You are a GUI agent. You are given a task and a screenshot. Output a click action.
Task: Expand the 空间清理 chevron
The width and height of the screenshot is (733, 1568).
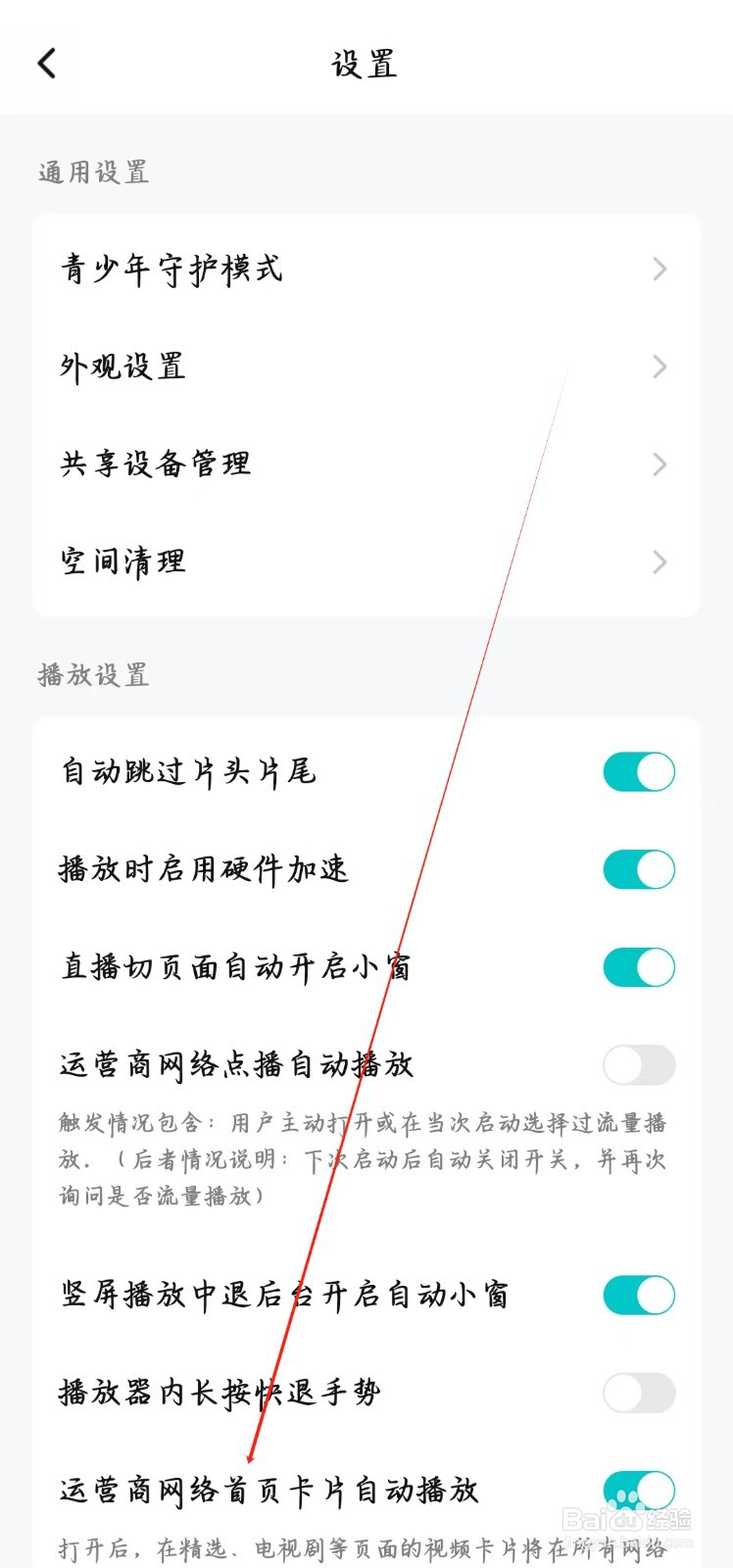tap(660, 562)
